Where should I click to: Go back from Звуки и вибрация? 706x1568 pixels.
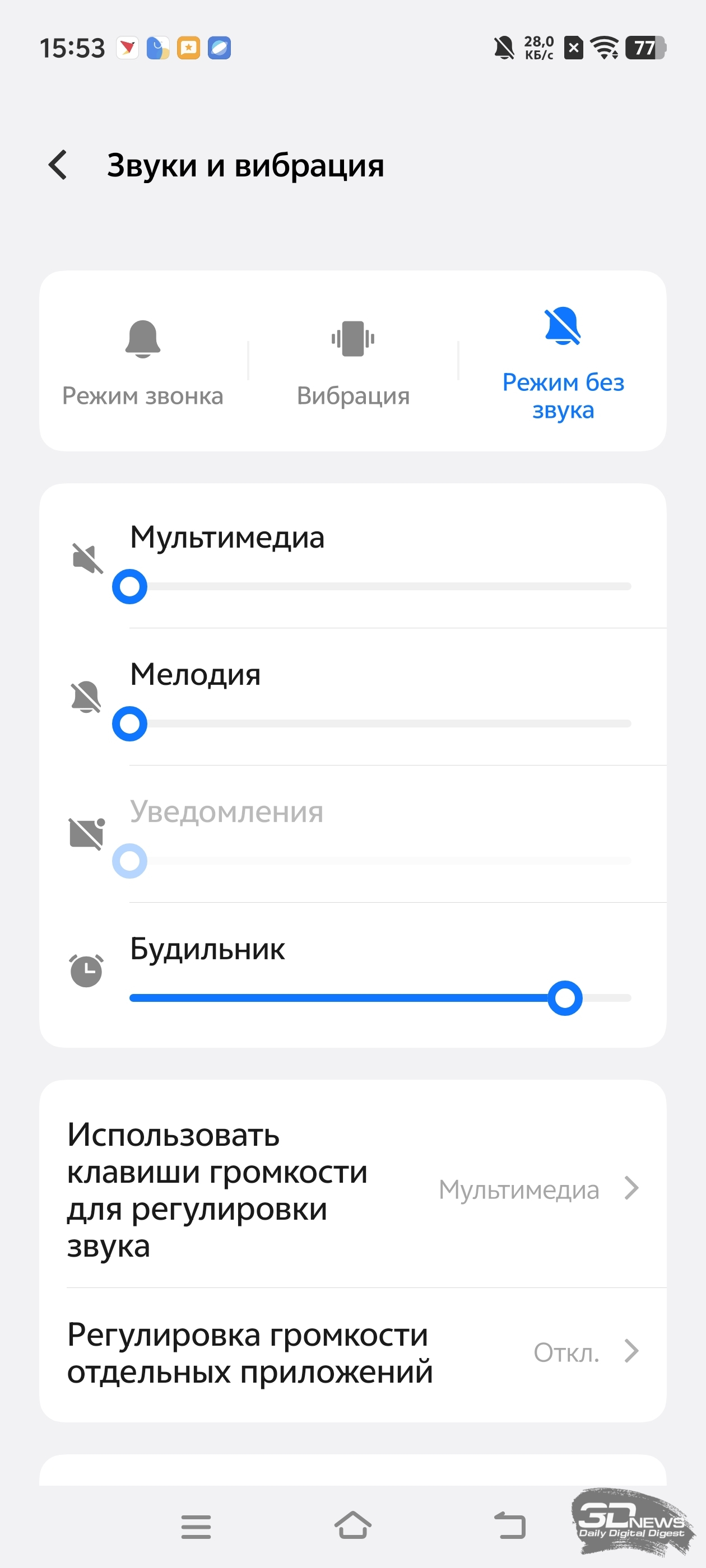click(x=58, y=165)
